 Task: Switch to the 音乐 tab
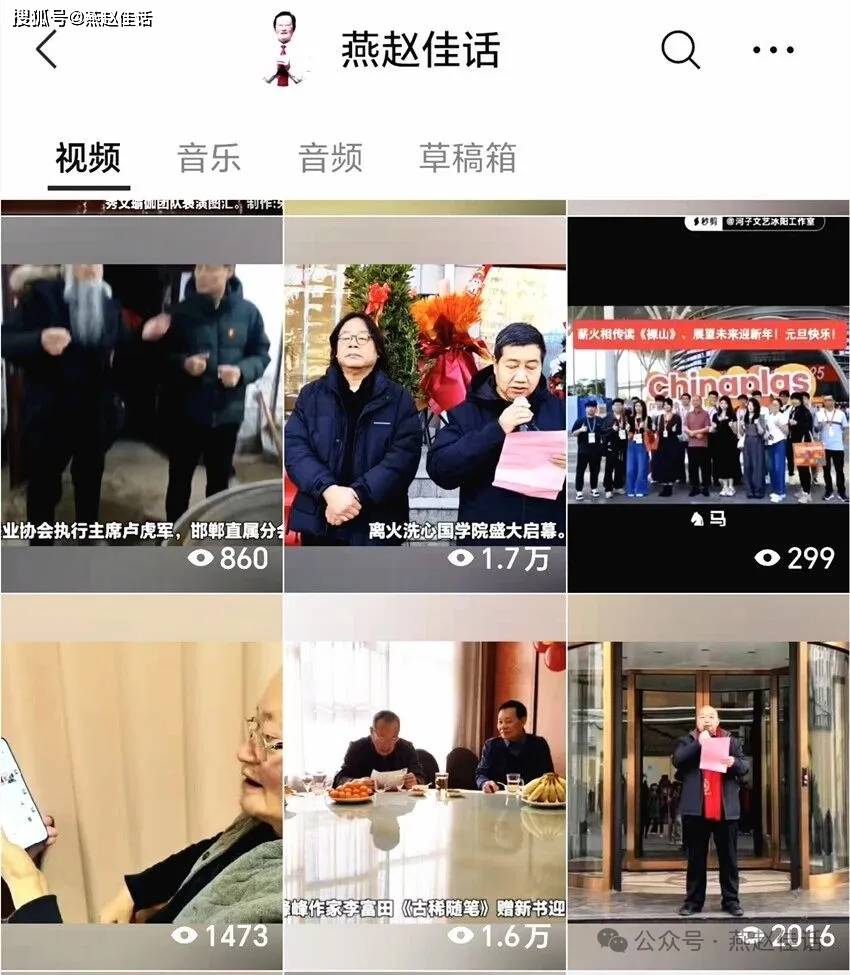[209, 158]
